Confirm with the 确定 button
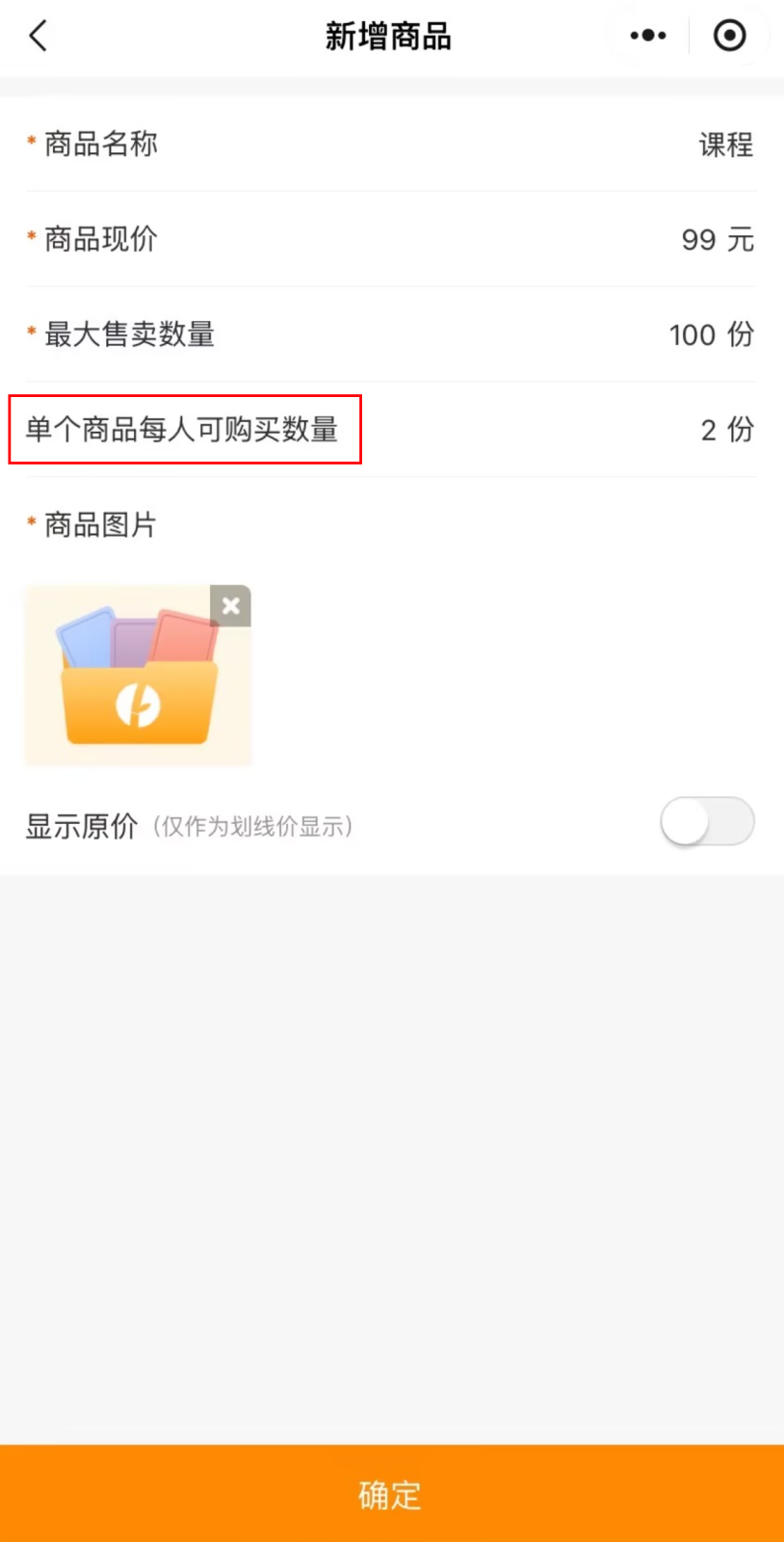 tap(391, 1495)
